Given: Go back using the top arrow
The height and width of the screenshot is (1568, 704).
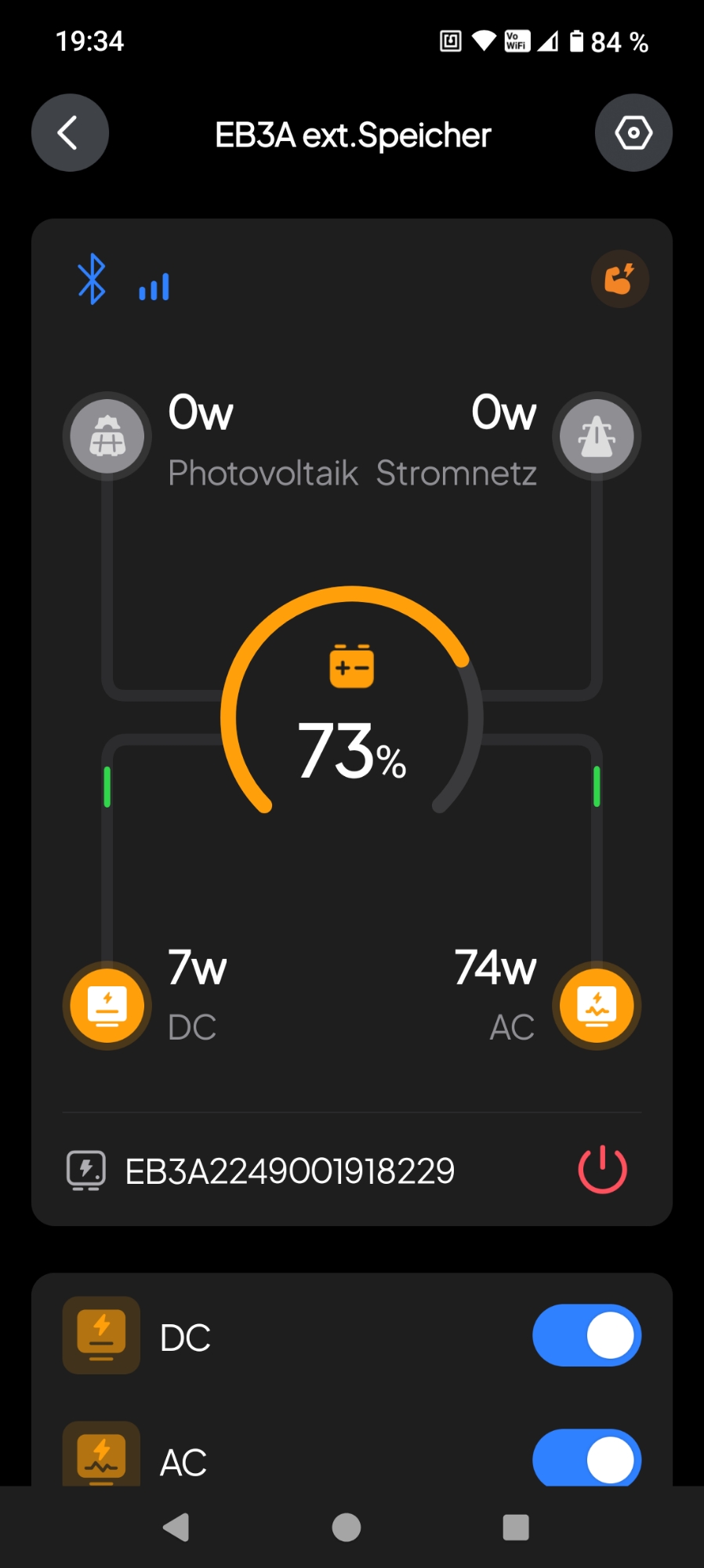Looking at the screenshot, I should (x=70, y=132).
